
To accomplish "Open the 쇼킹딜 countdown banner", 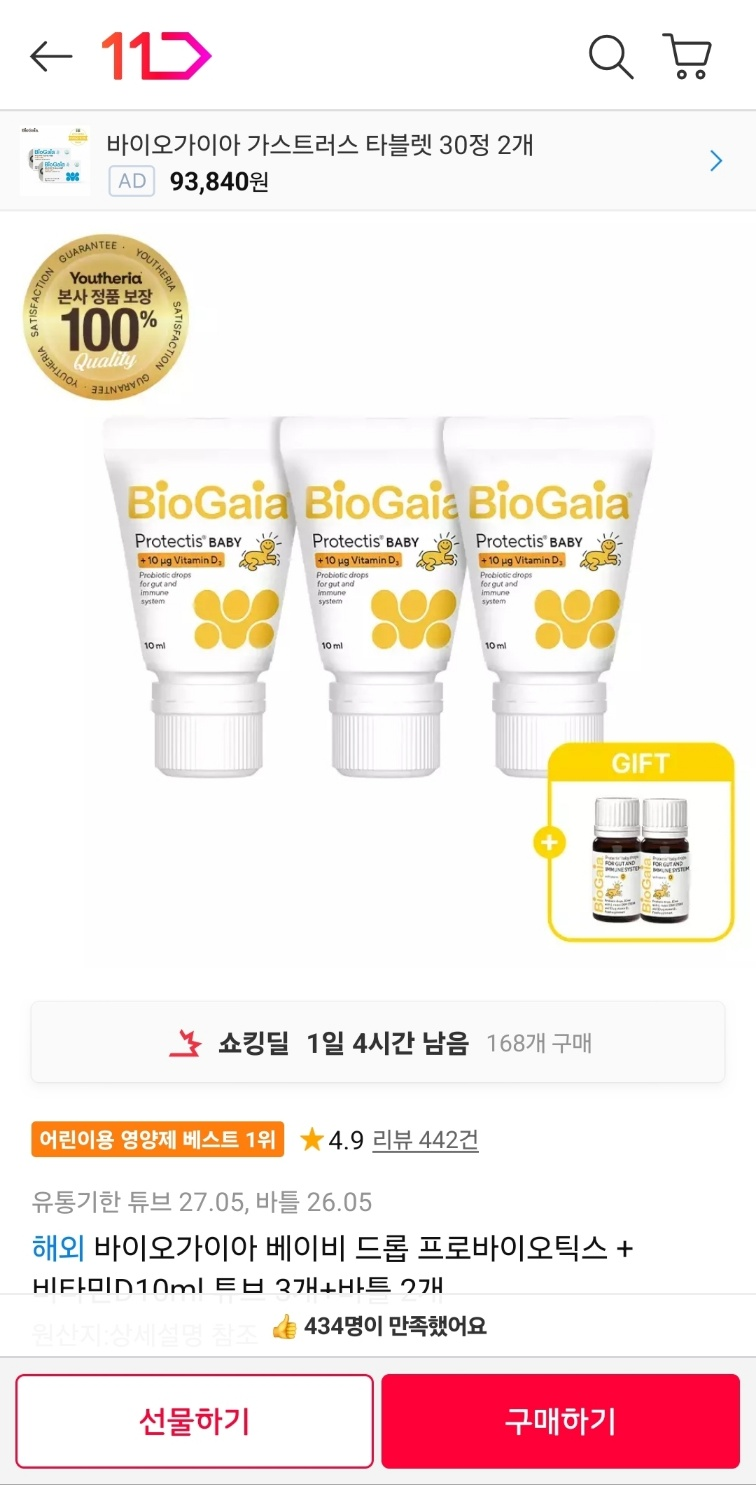I will click(378, 1041).
